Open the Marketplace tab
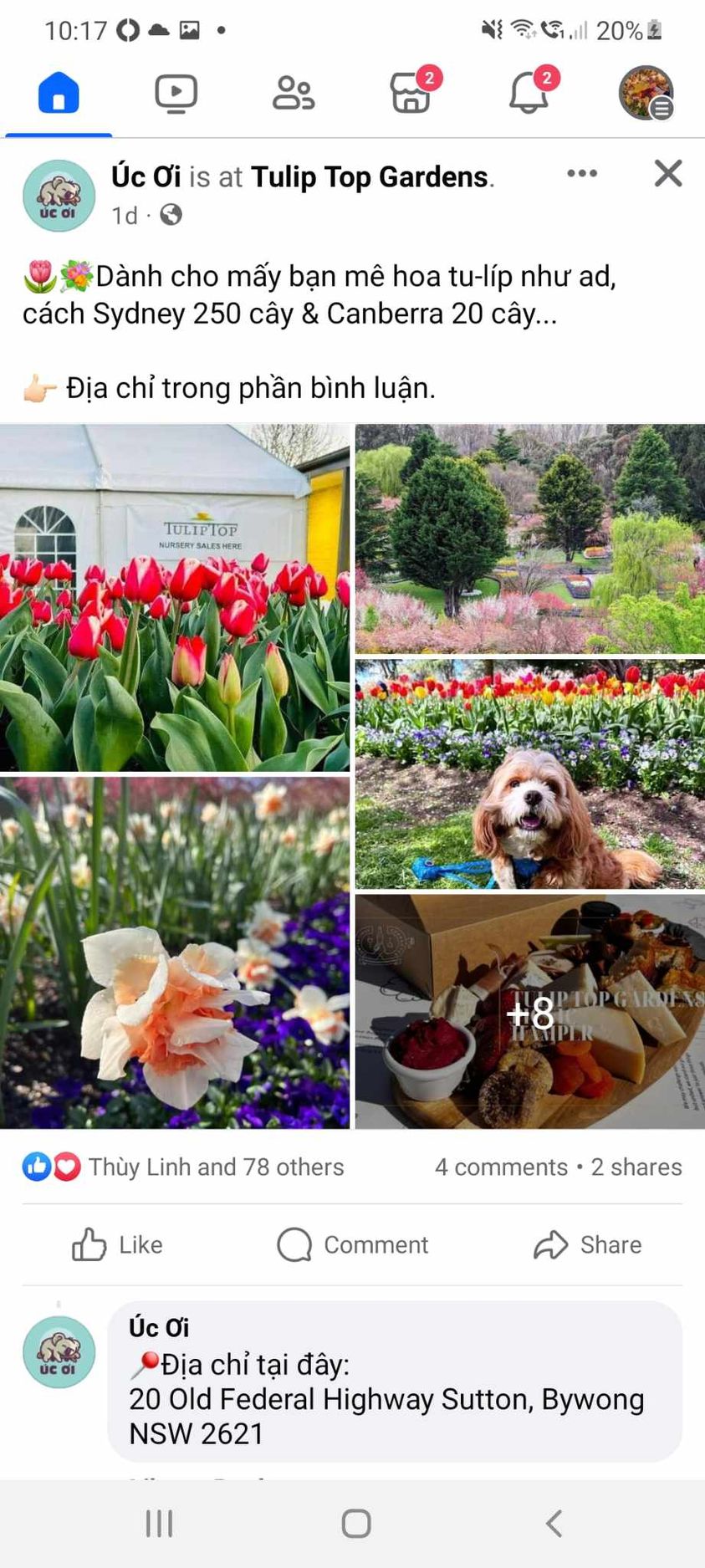Viewport: 705px width, 1568px height. pyautogui.click(x=411, y=93)
